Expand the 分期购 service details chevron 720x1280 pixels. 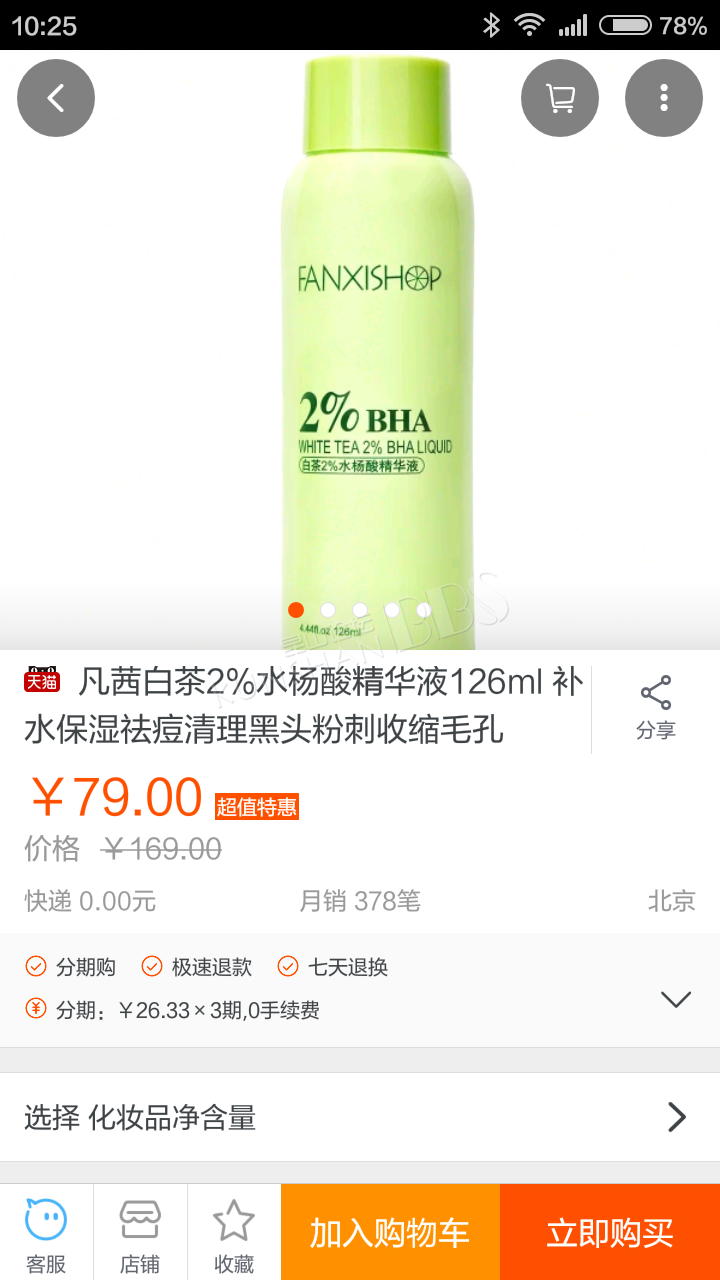click(x=676, y=999)
